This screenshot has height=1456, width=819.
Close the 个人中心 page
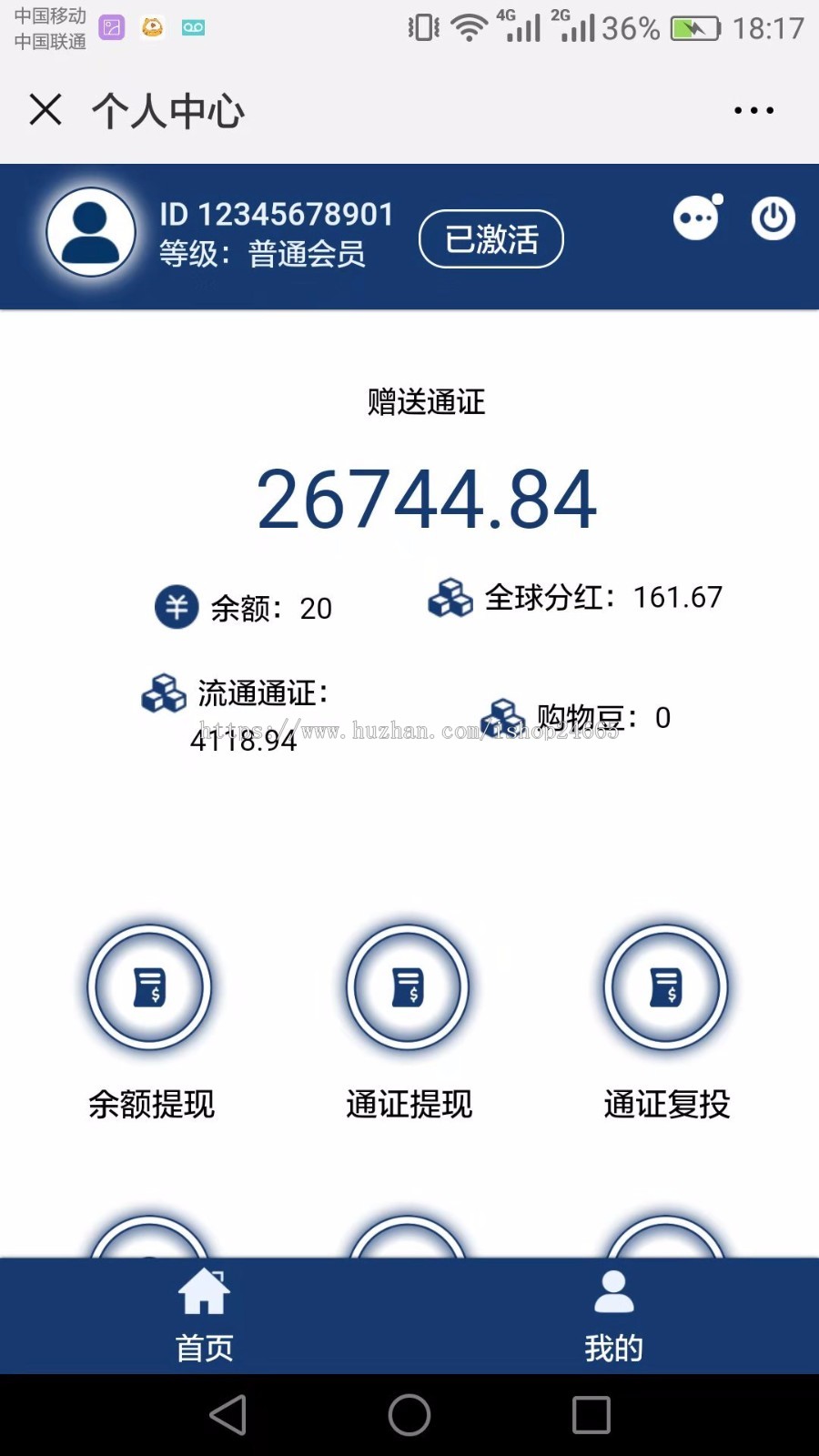click(x=45, y=110)
